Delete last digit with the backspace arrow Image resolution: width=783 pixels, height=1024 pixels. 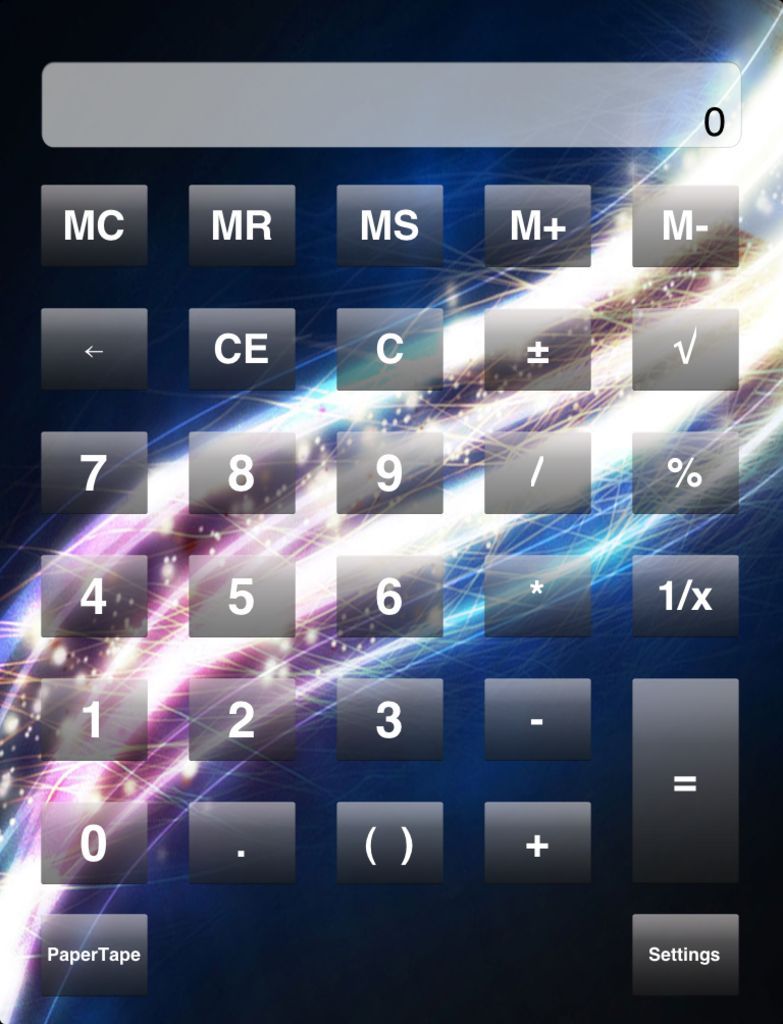[x=94, y=349]
